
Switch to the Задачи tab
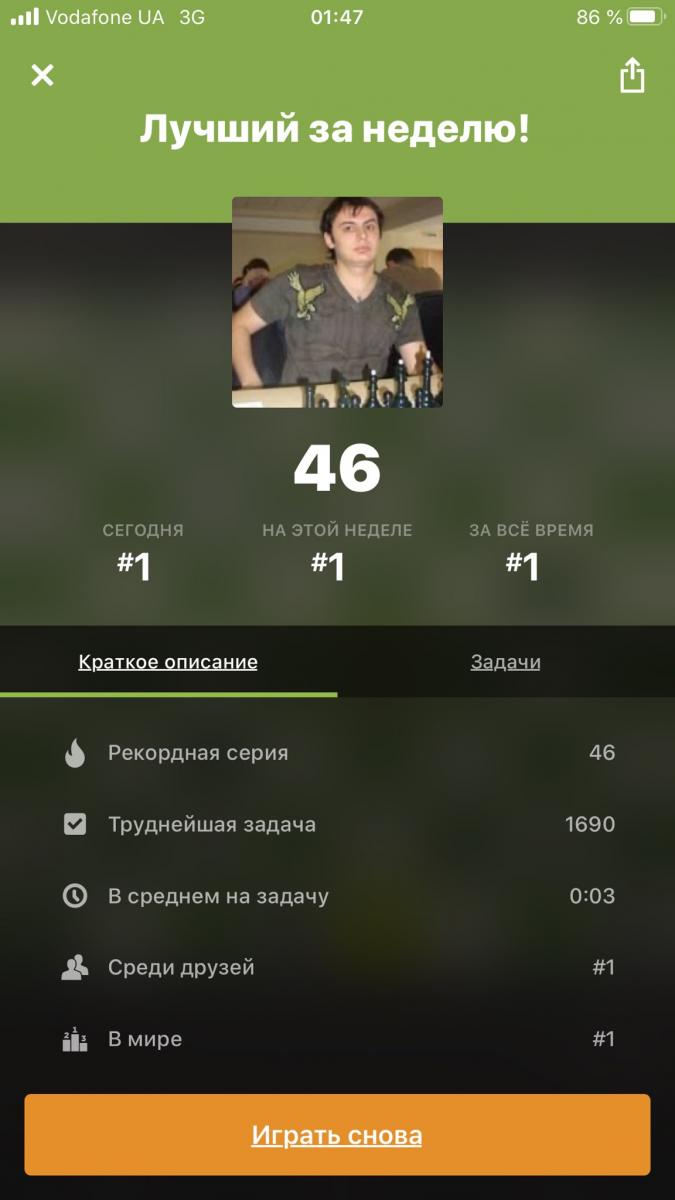(505, 662)
